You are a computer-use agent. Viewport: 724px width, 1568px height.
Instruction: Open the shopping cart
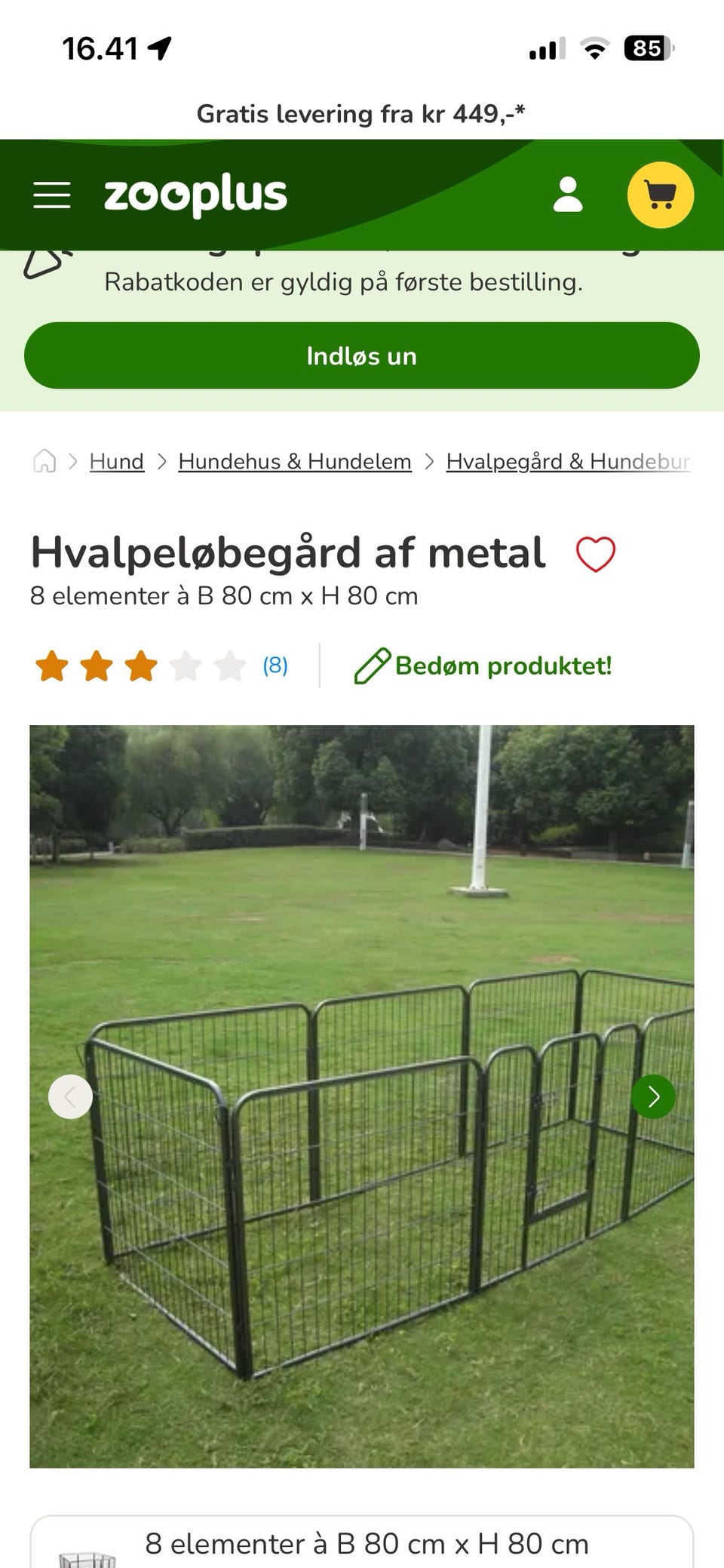(x=661, y=195)
